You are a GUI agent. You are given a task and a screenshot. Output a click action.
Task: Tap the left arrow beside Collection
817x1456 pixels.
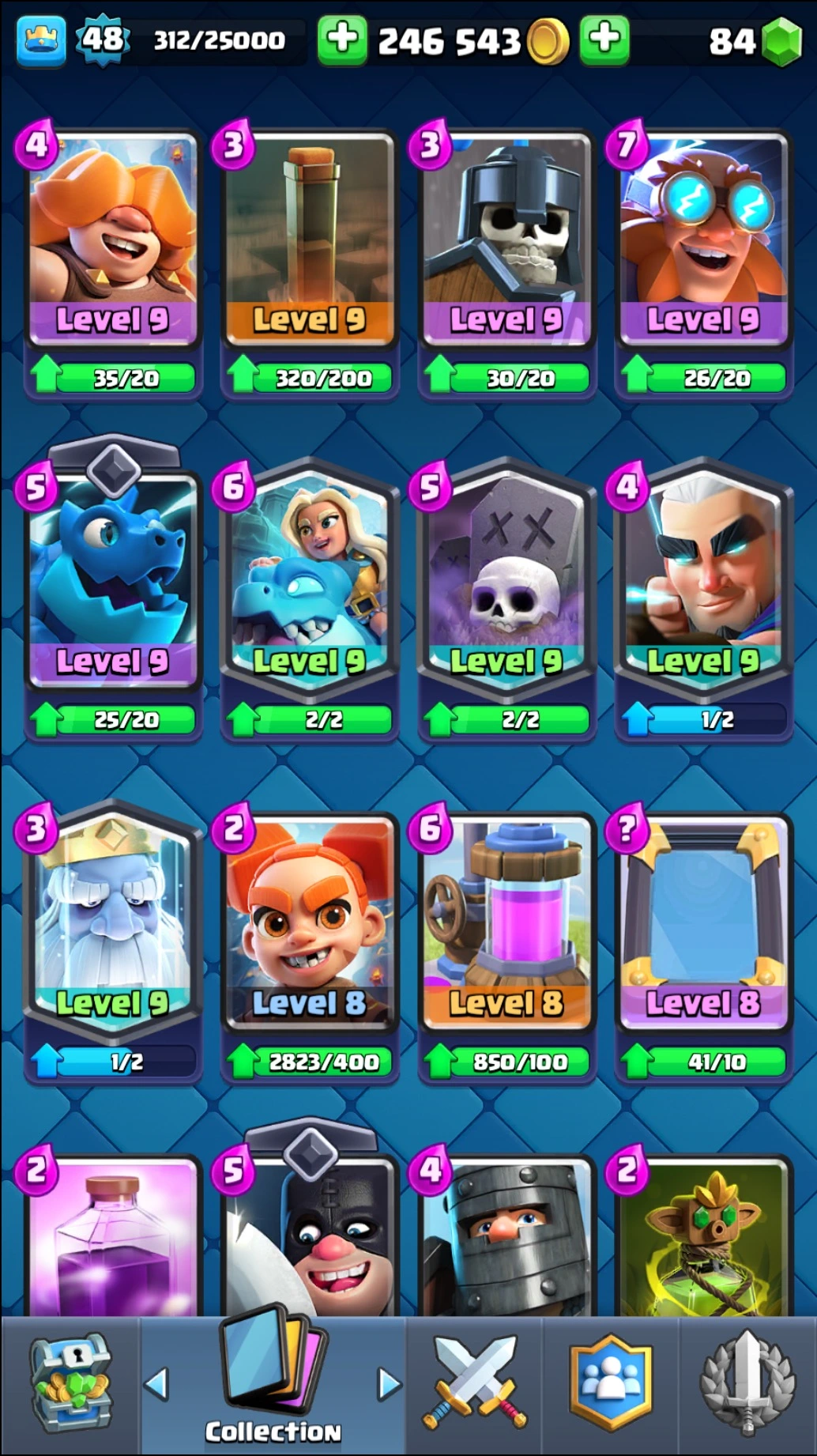(156, 1383)
